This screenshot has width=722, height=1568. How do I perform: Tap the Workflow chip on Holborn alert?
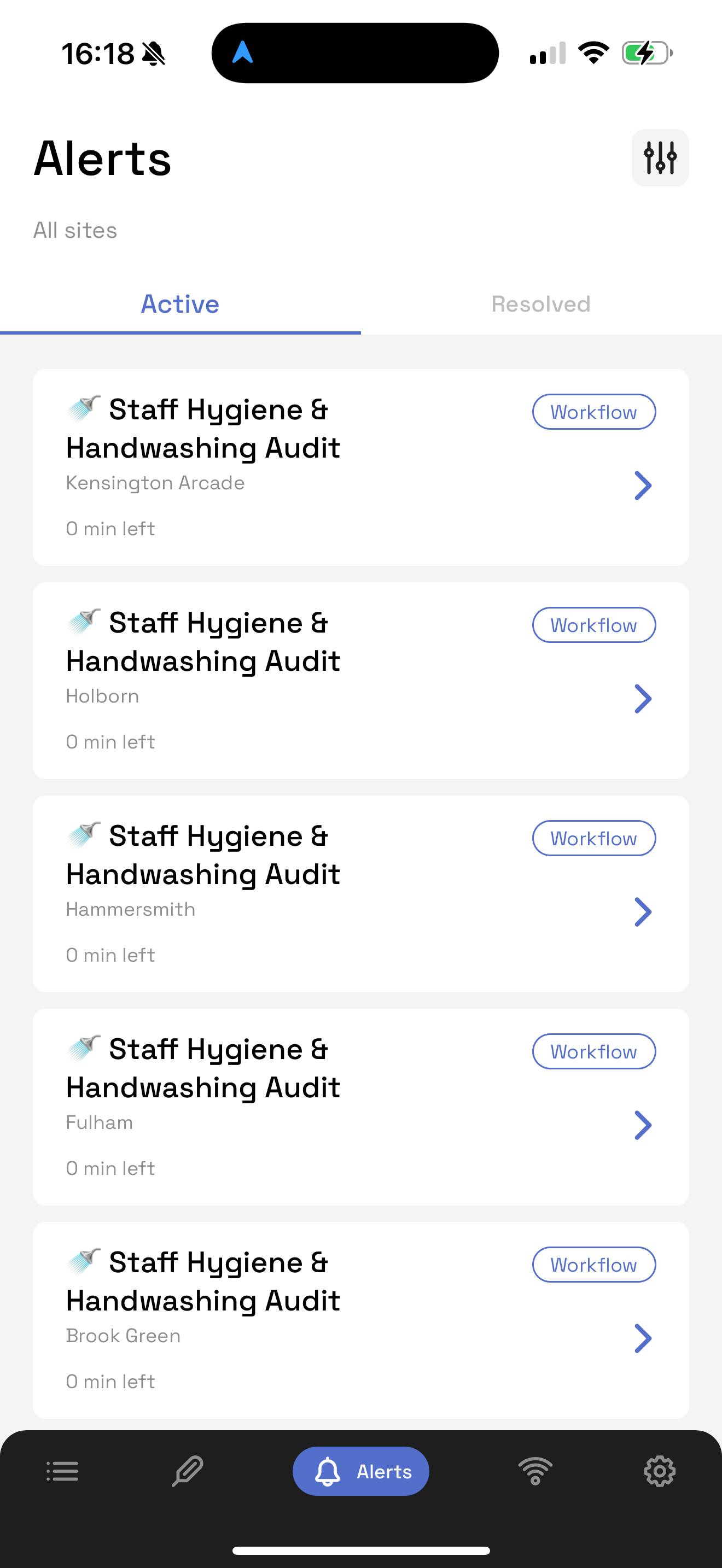[593, 625]
